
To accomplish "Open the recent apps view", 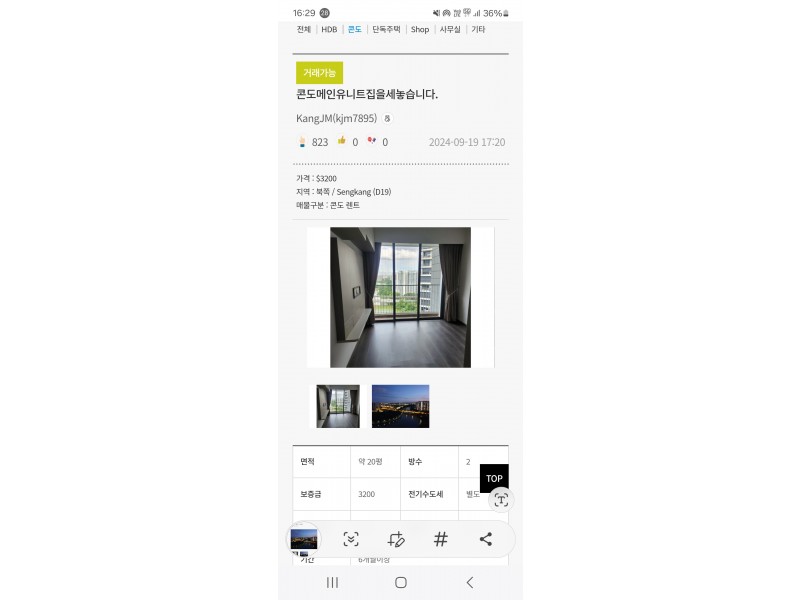I will 332,582.
